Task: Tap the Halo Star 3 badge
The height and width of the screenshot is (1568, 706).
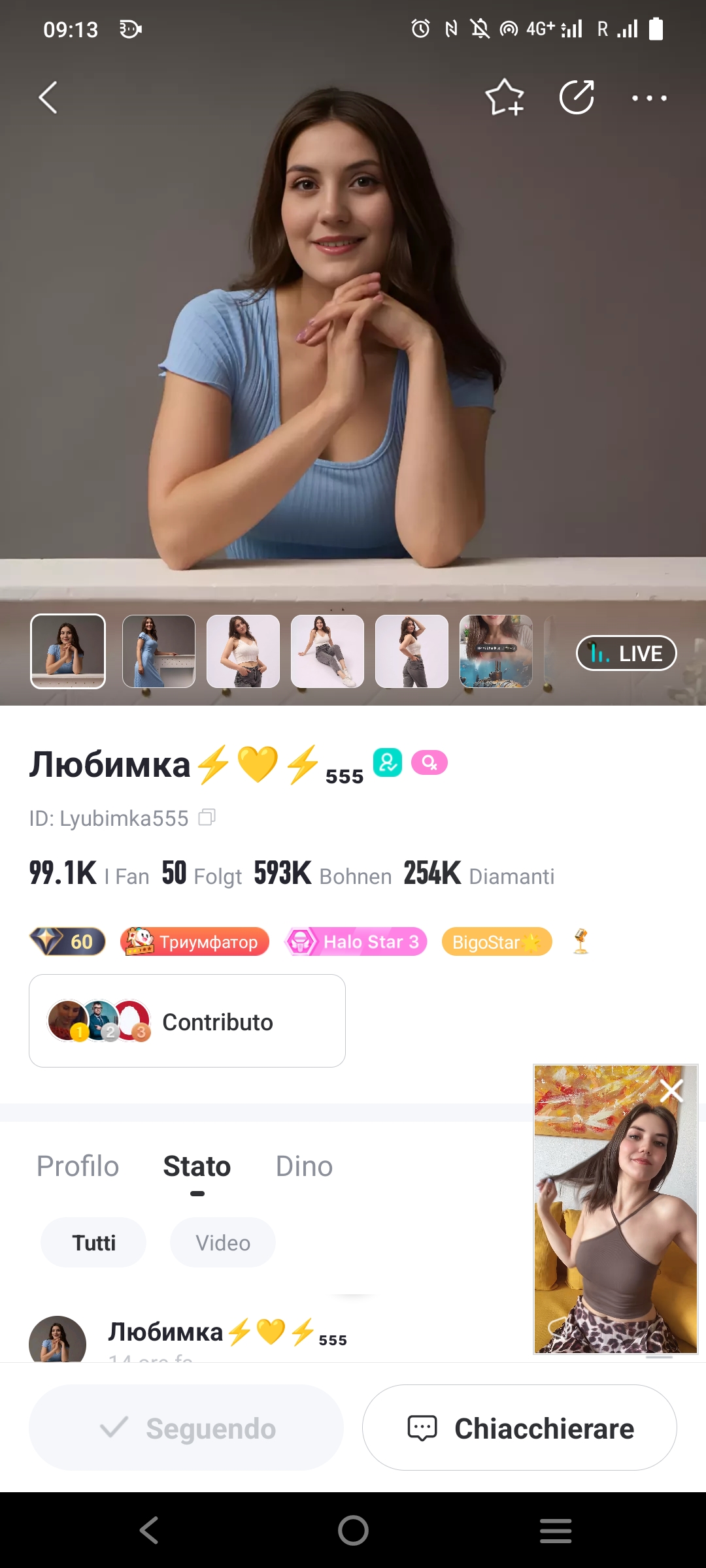Action: [x=356, y=941]
